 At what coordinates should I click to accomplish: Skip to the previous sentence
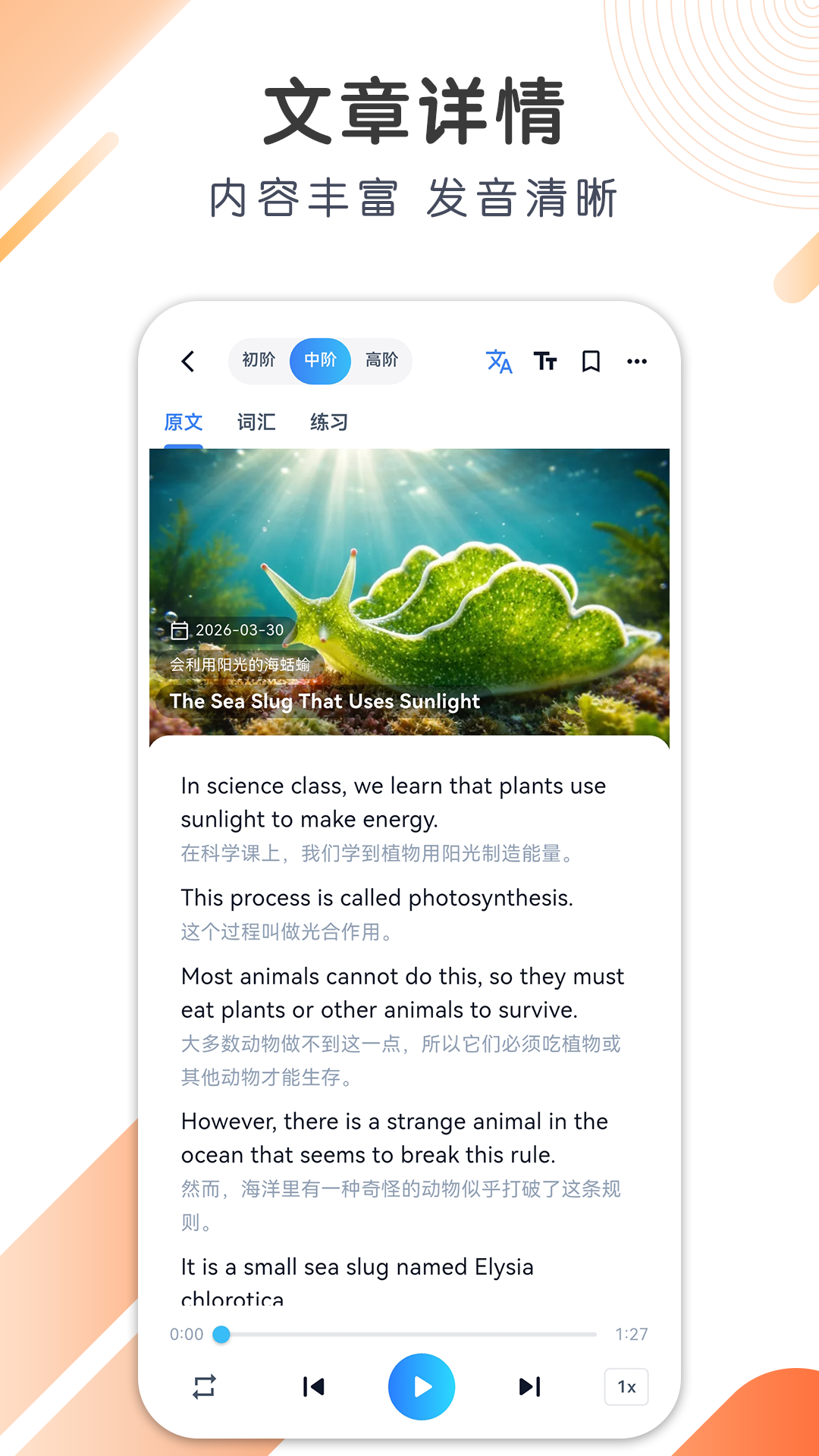[312, 1387]
